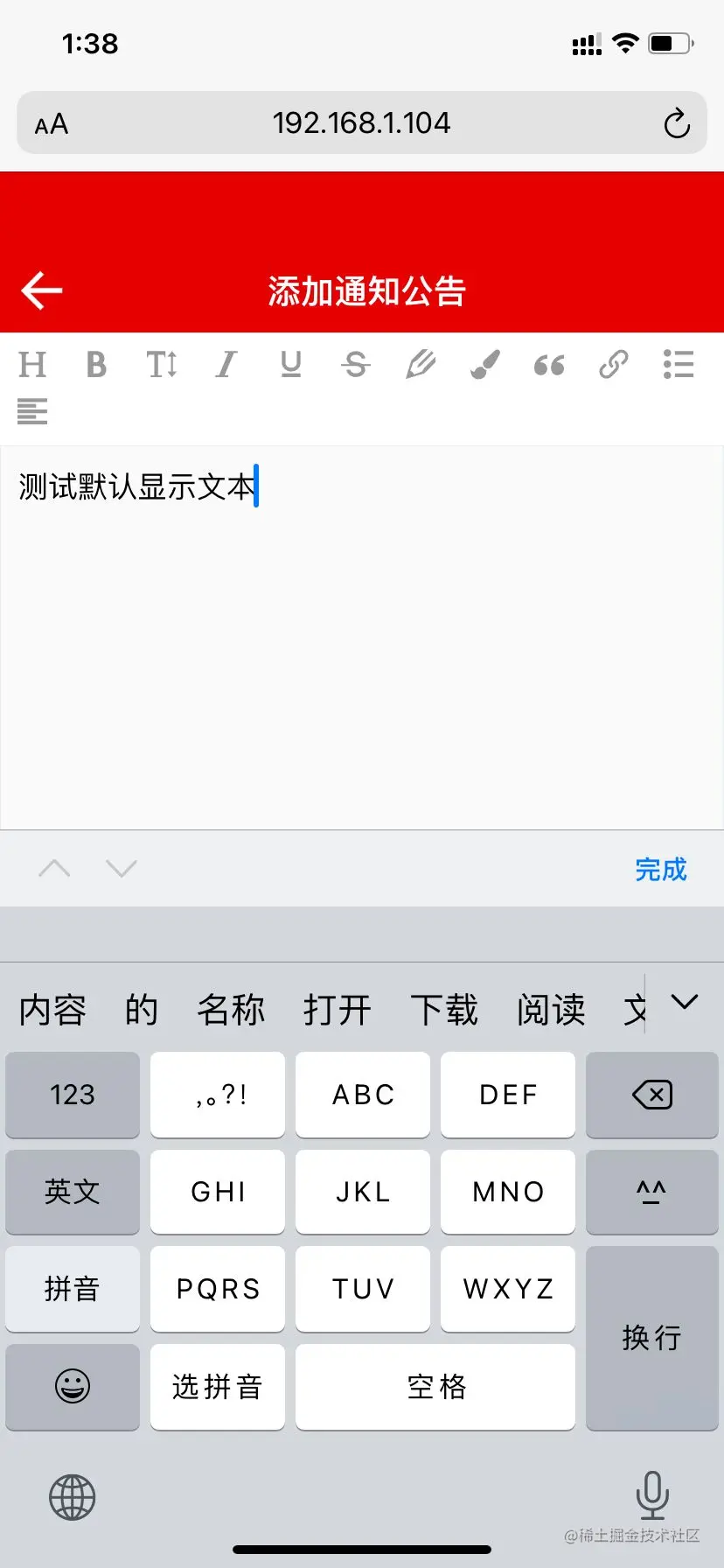Open the heading style option
The width and height of the screenshot is (724, 1568).
tap(32, 364)
